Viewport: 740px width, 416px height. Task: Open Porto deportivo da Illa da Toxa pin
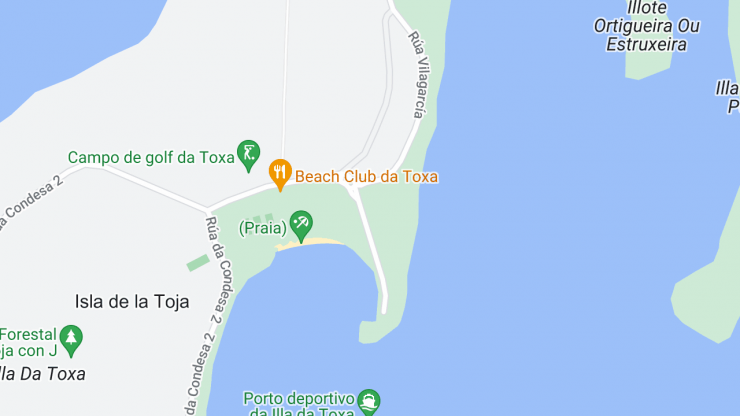(x=369, y=401)
